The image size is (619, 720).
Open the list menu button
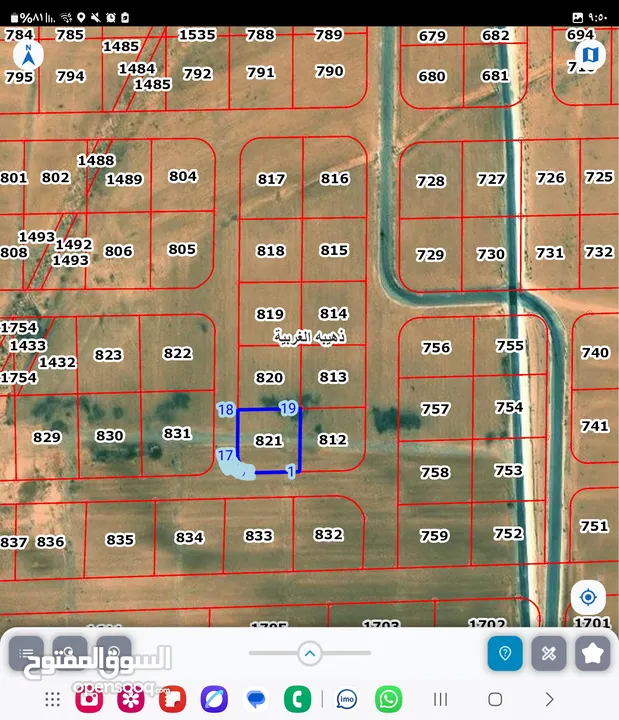26,653
